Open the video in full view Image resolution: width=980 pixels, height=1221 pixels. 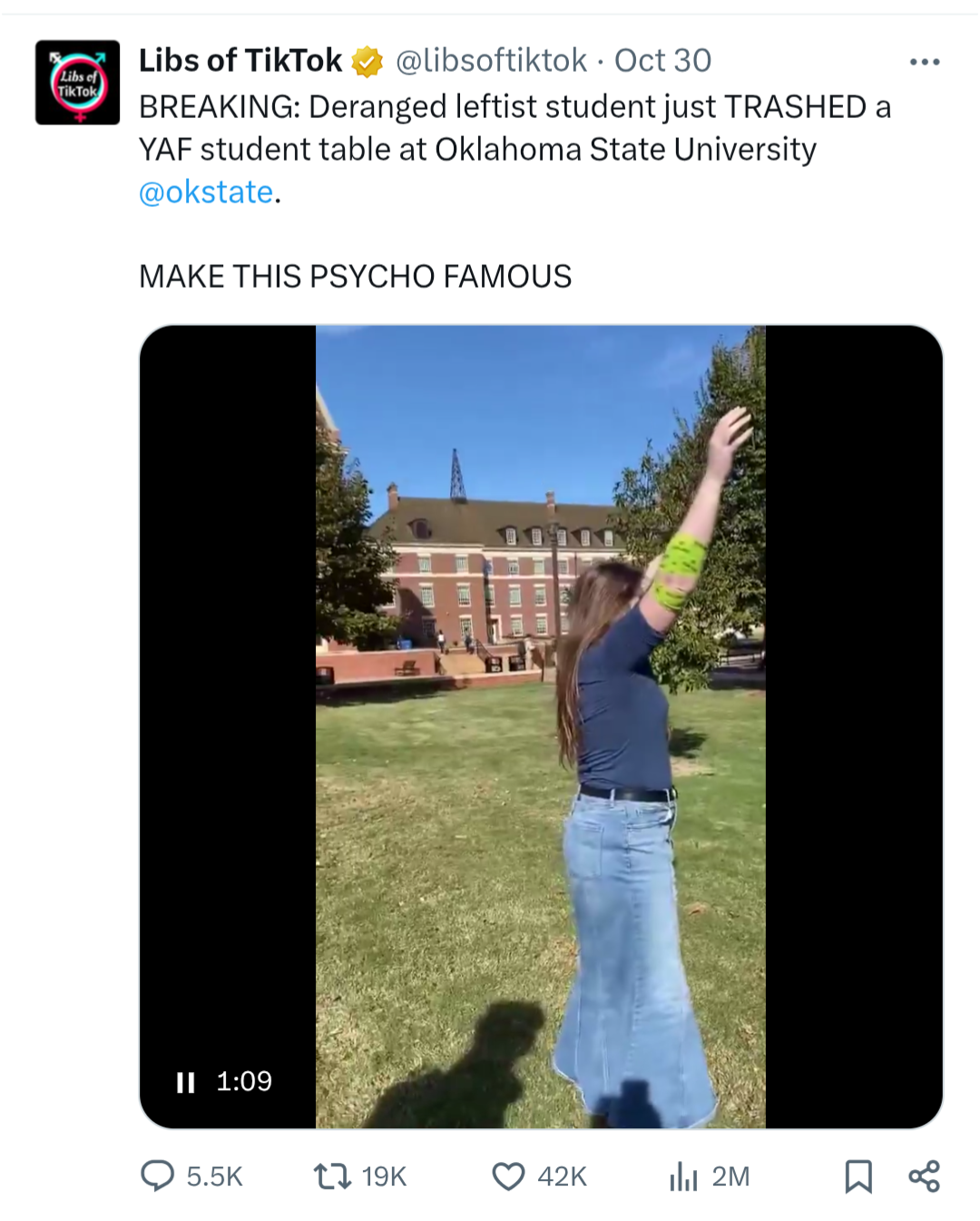(540, 726)
